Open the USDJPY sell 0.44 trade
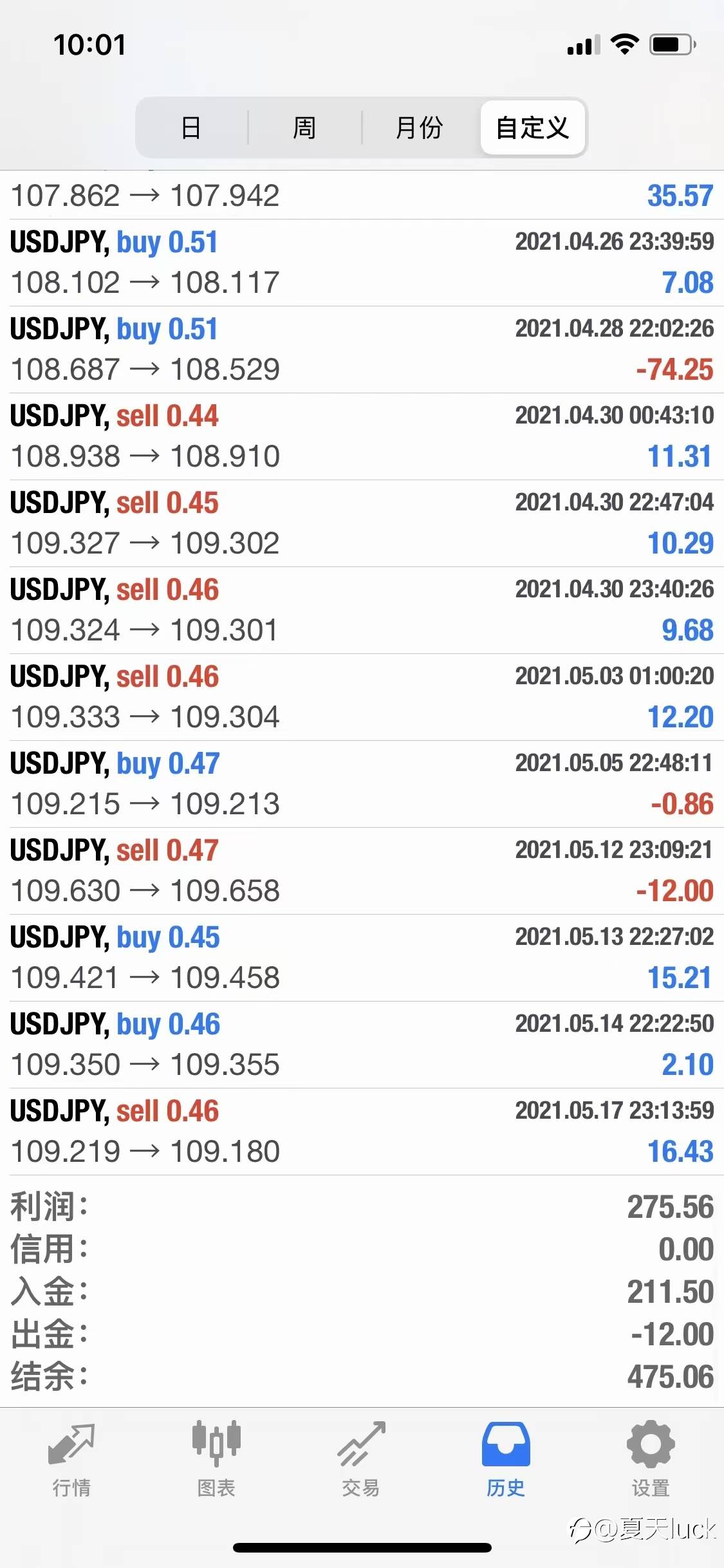The width and height of the screenshot is (724, 1568). [x=362, y=436]
